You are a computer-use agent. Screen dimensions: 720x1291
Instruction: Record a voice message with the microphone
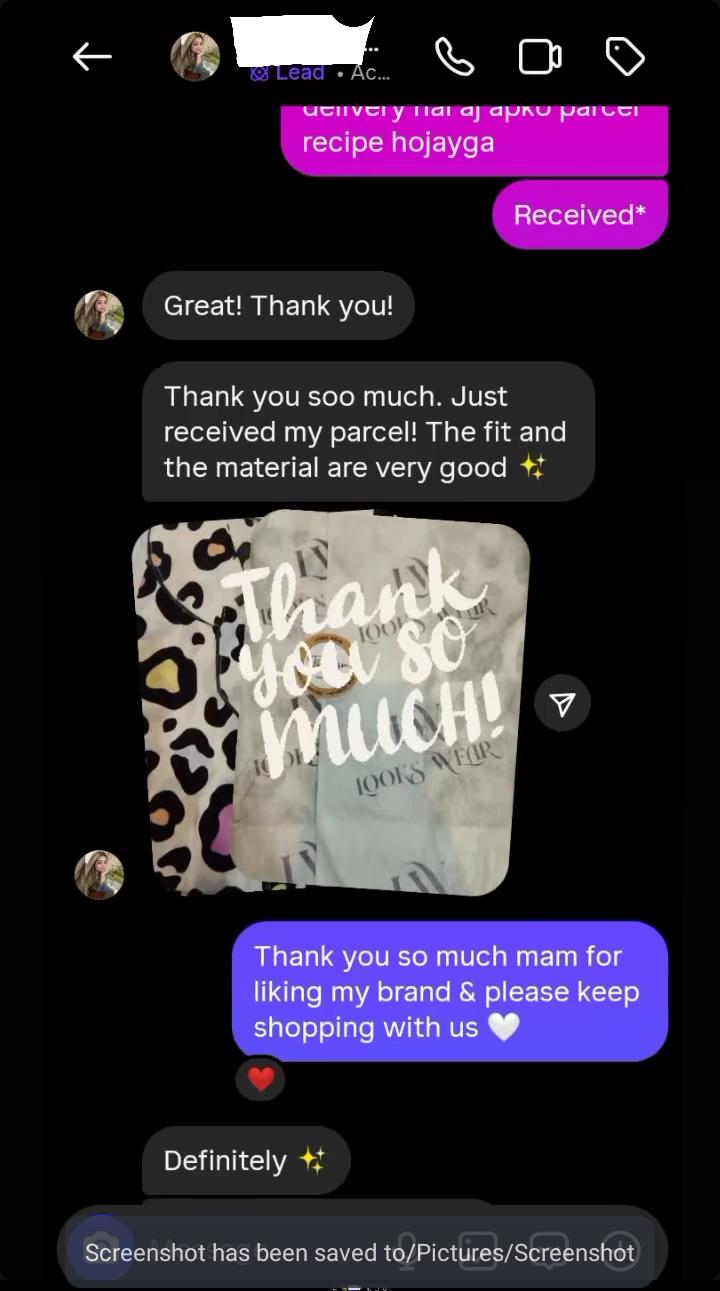point(407,1250)
